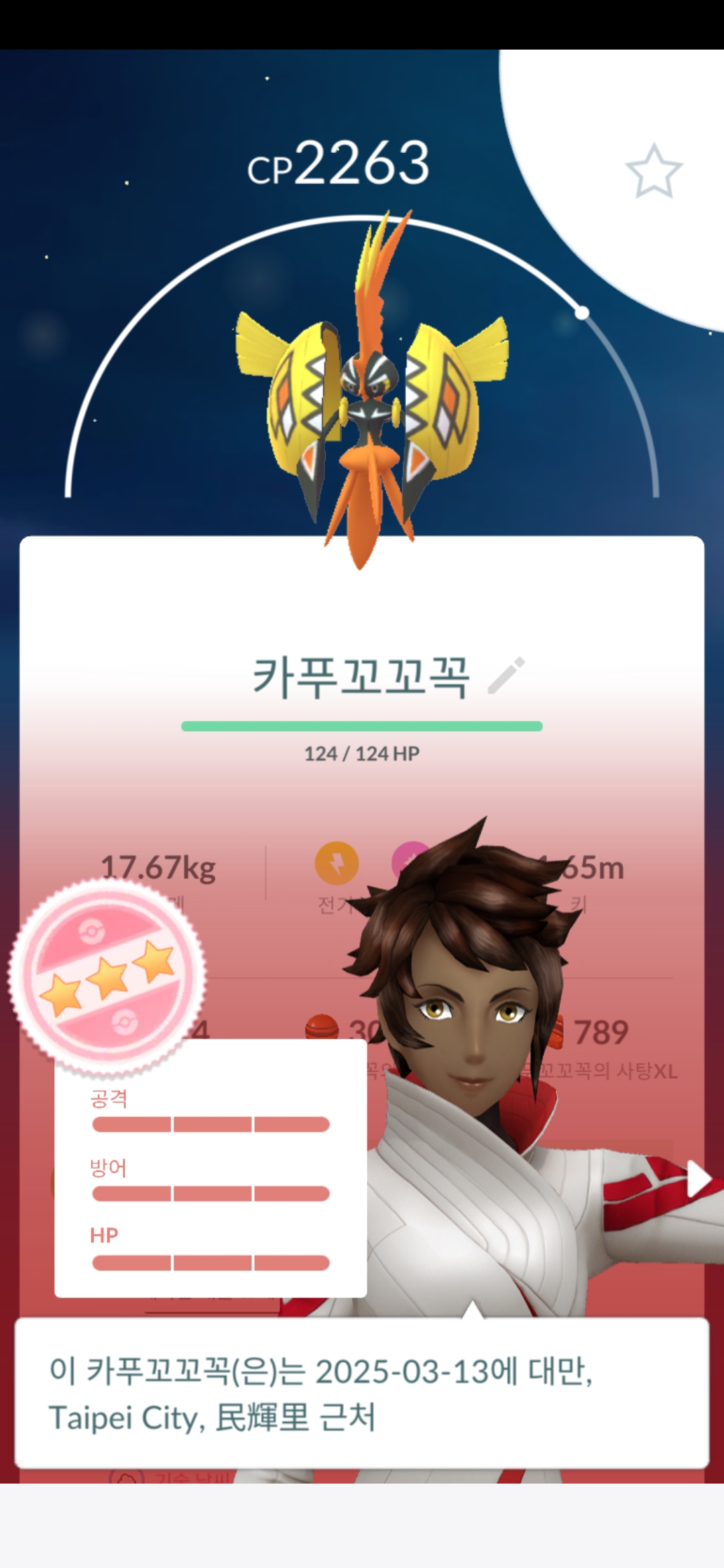The width and height of the screenshot is (724, 1568).
Task: Tap the appraisal speech bubble to continue
Action: pos(362,1394)
